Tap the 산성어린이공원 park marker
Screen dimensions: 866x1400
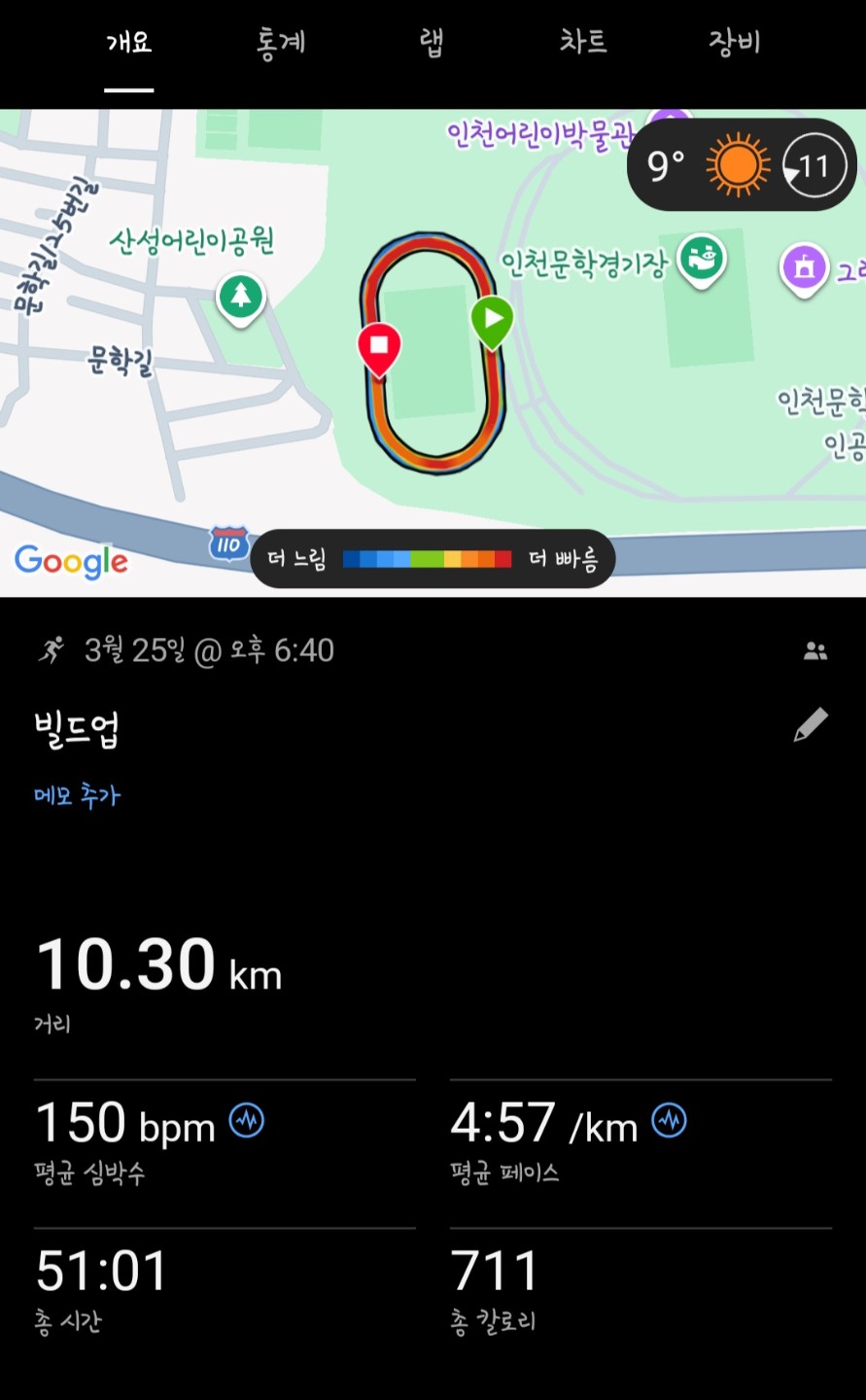tap(240, 295)
